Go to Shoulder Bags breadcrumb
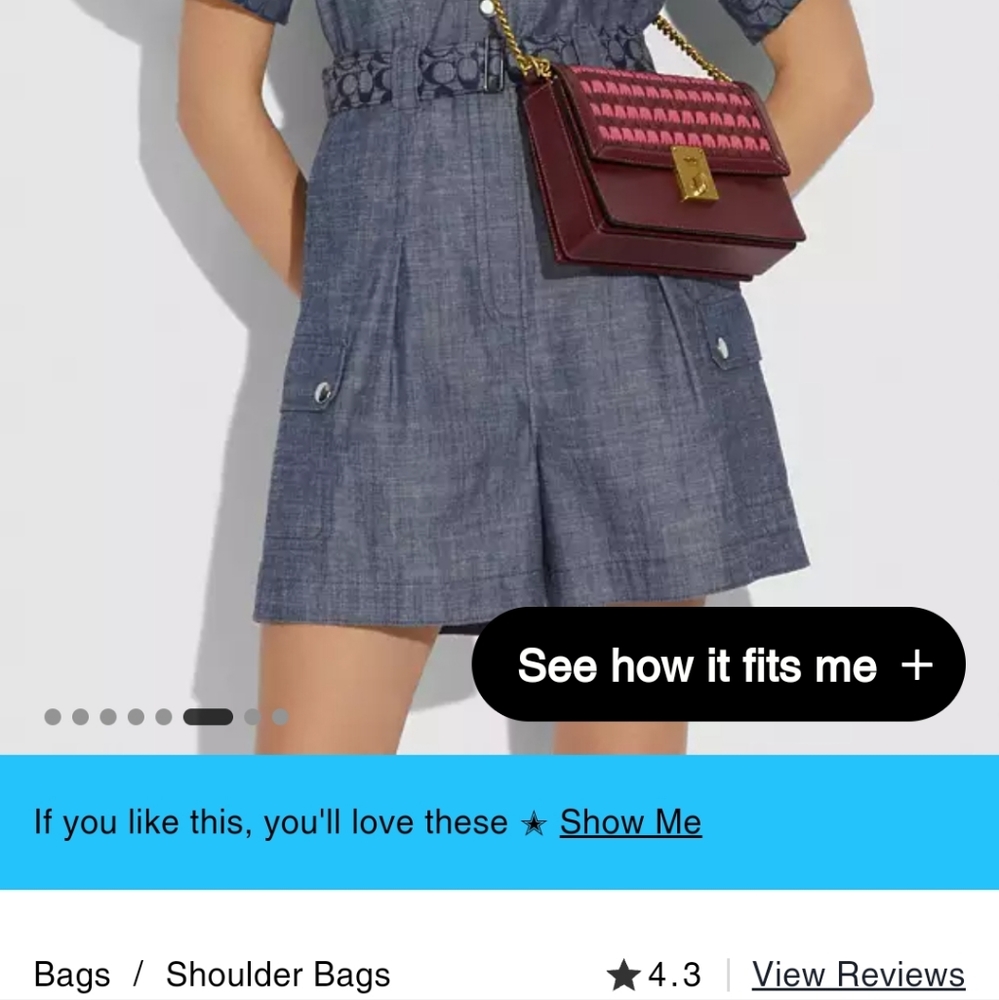 pyautogui.click(x=278, y=974)
